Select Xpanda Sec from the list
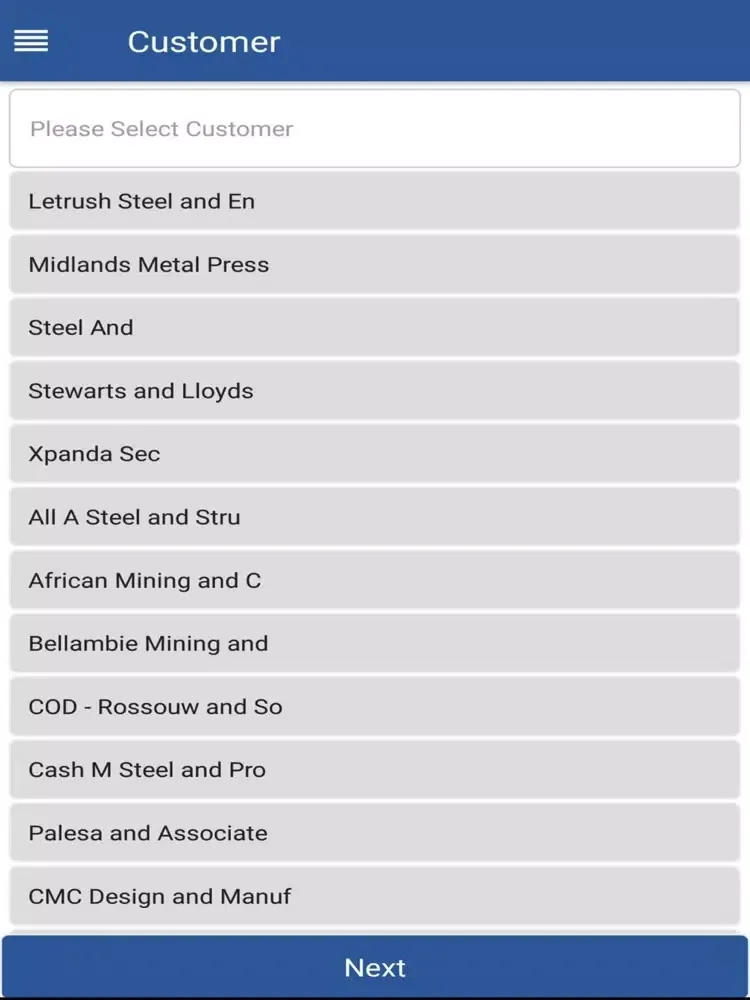This screenshot has height=1000, width=750. pos(374,454)
